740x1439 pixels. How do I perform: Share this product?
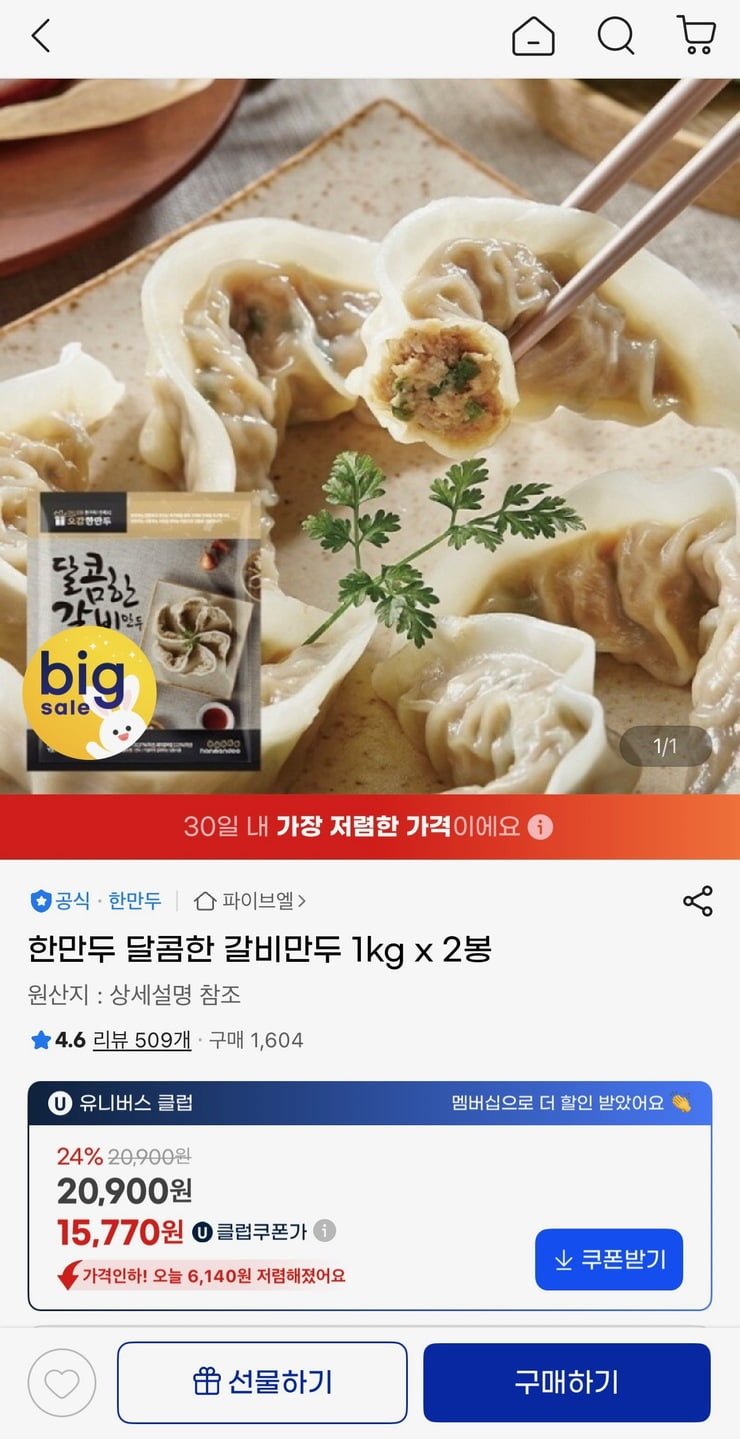click(697, 901)
